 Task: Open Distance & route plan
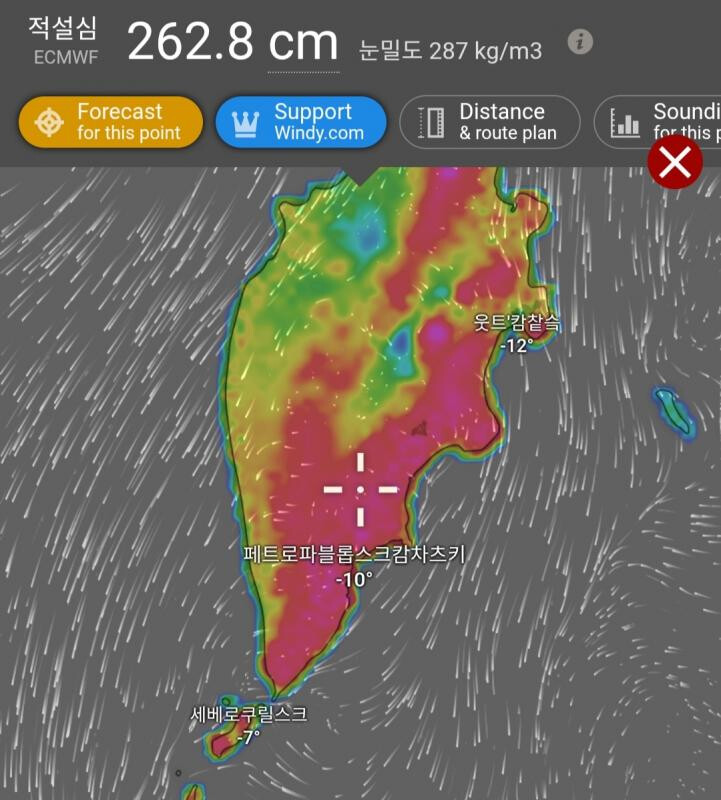tap(490, 122)
